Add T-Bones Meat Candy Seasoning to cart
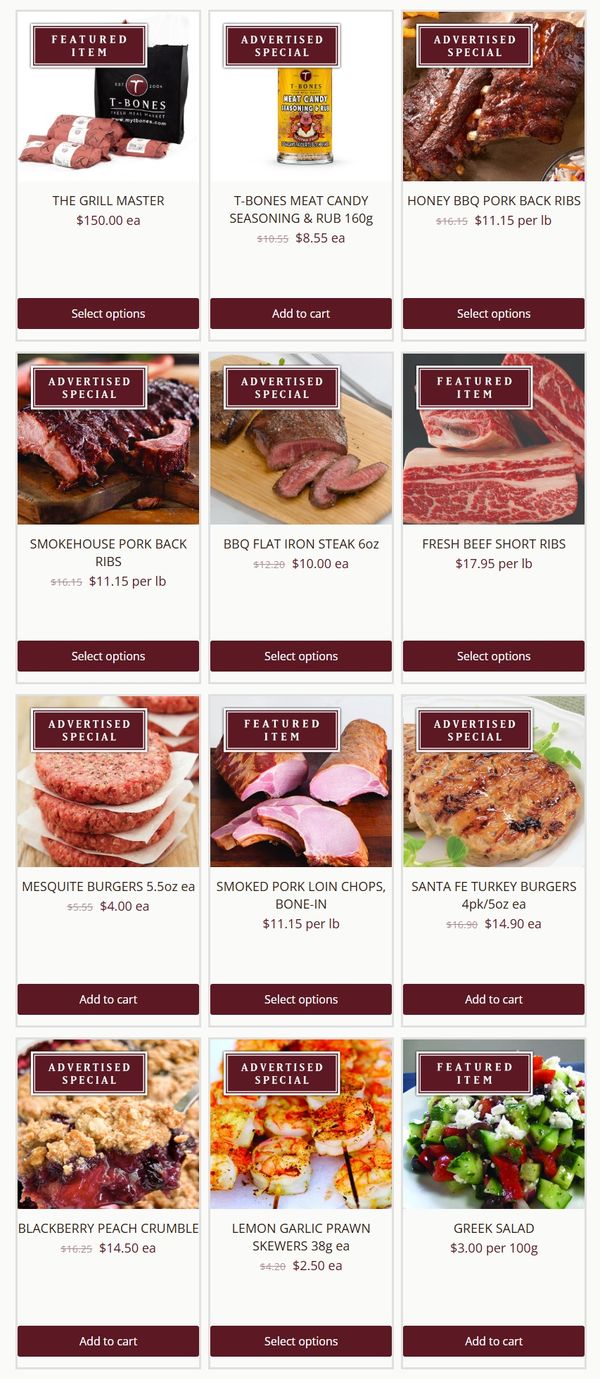Image resolution: width=600 pixels, height=1379 pixels. 301,314
